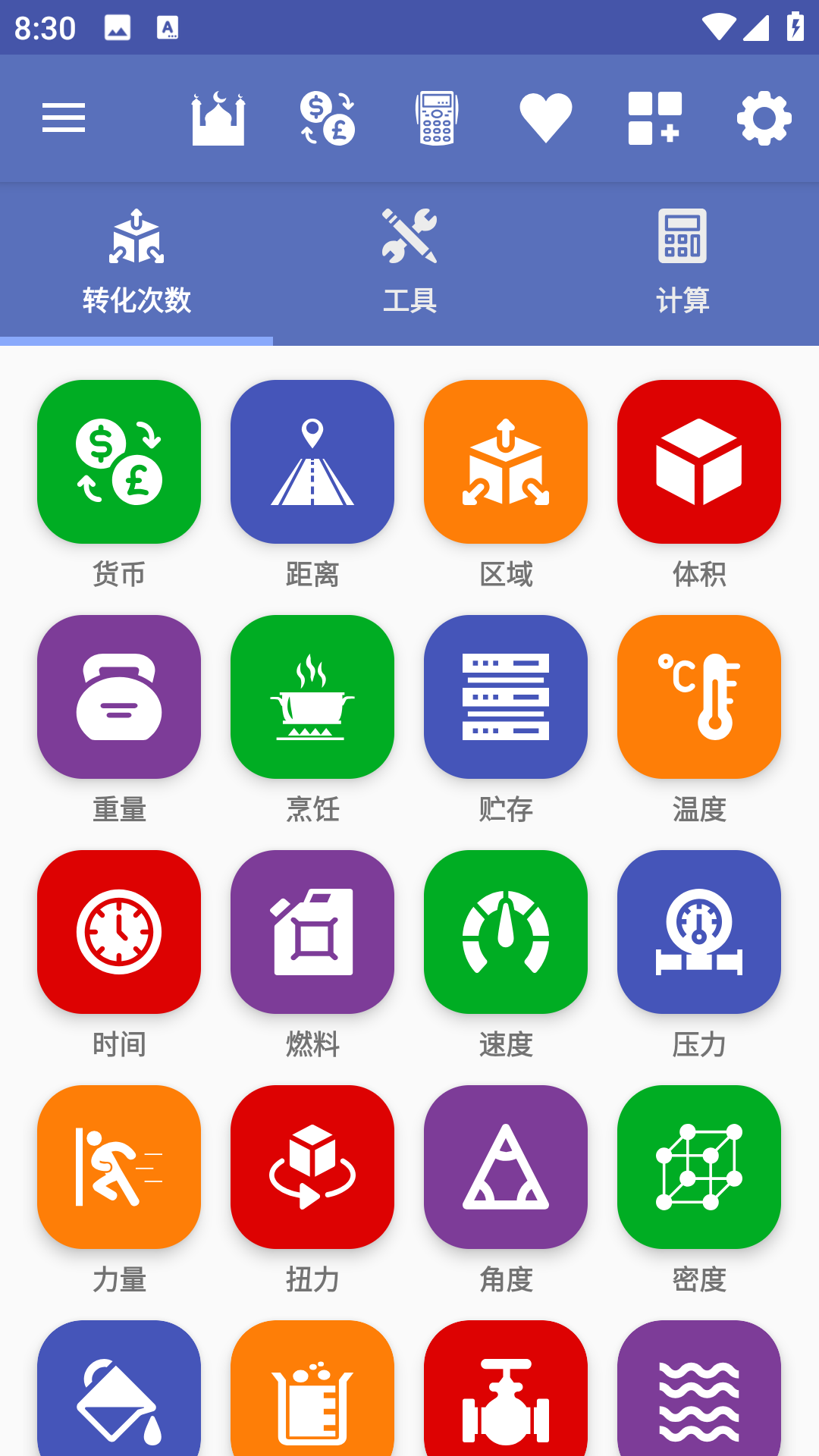Select the 燃料 fuel converter

[312, 934]
